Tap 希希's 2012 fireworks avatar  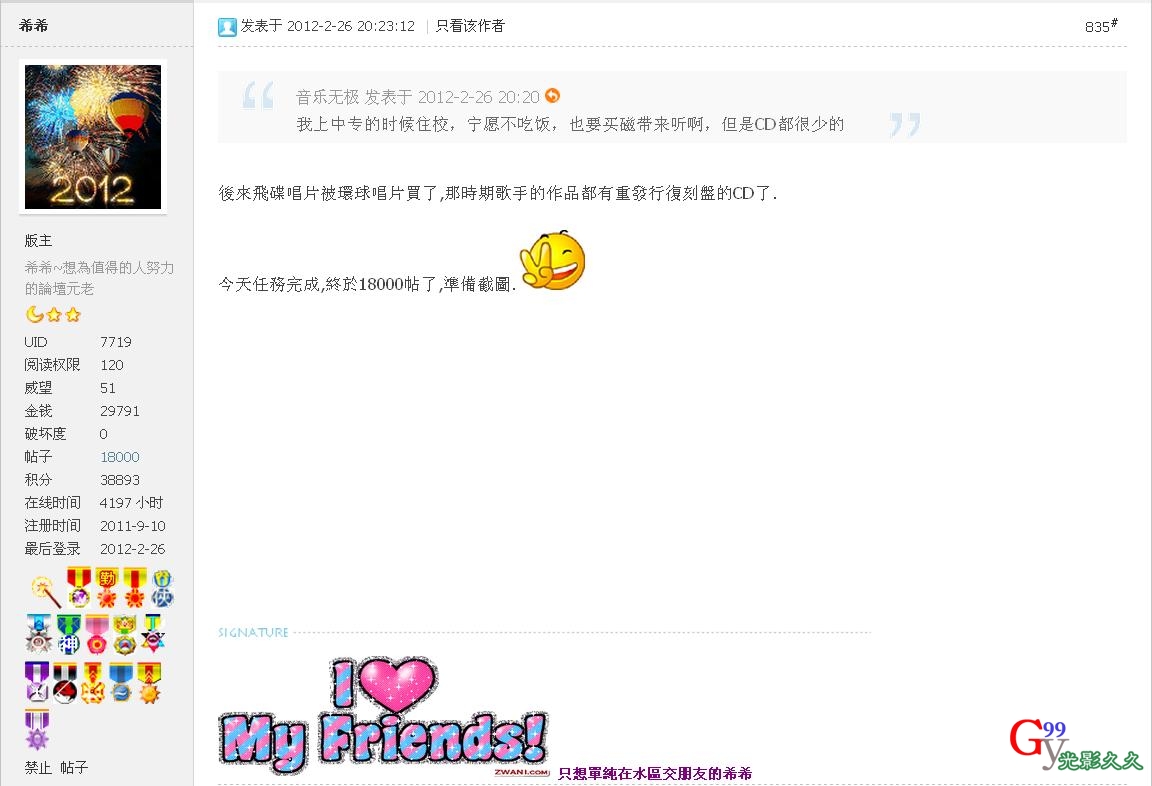[x=93, y=137]
